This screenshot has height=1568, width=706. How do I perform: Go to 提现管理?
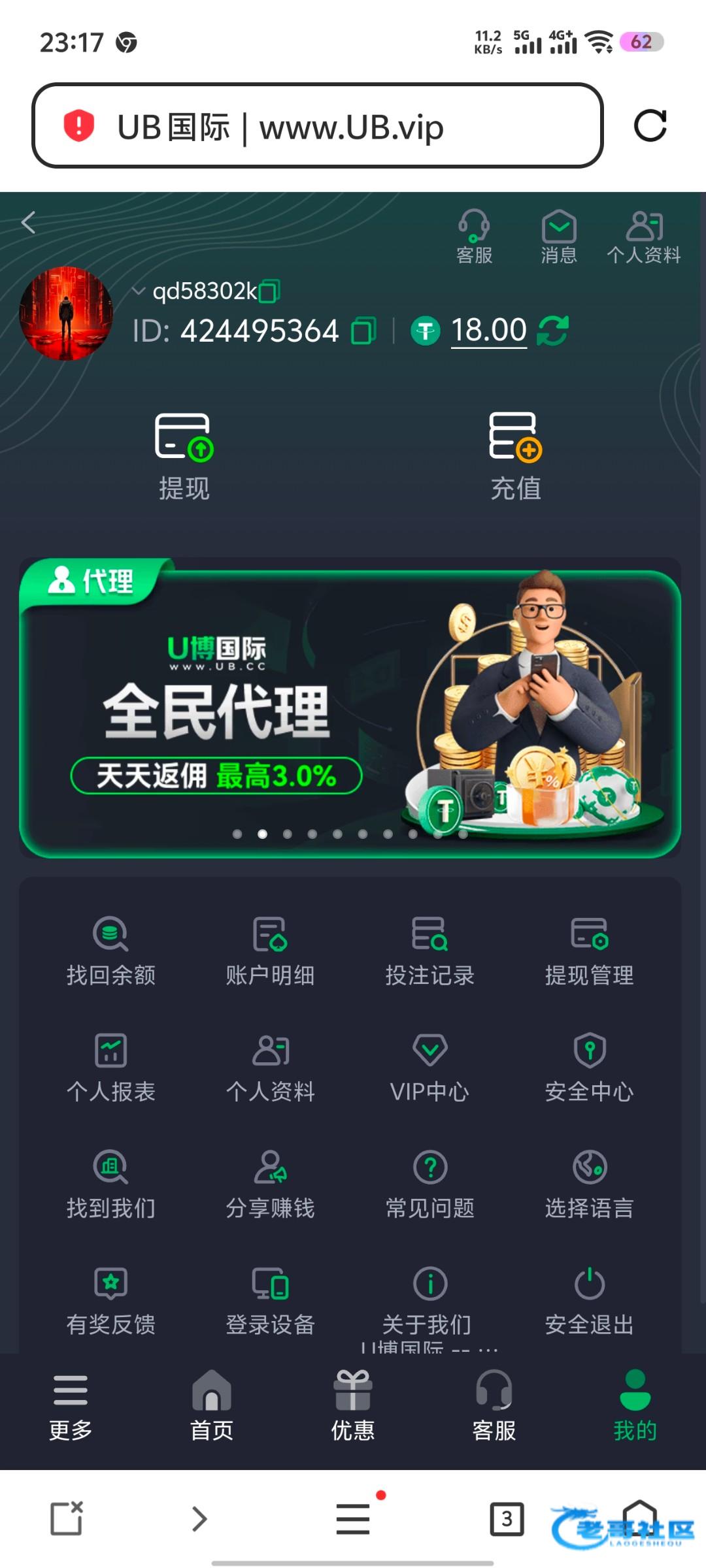tap(589, 951)
